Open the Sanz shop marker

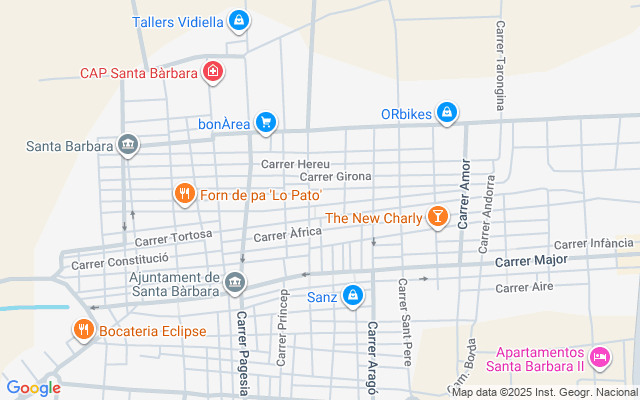(x=352, y=296)
